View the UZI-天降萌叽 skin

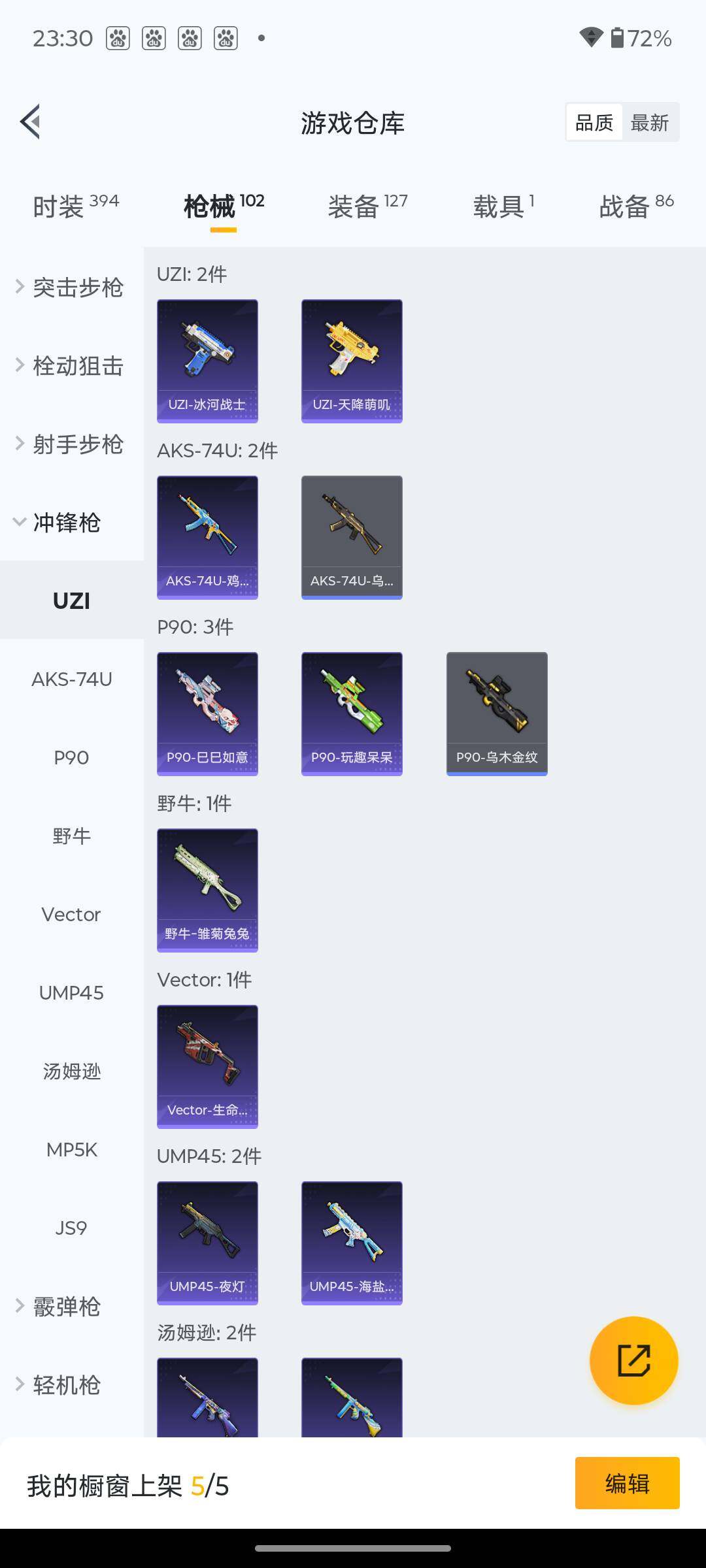pos(352,361)
